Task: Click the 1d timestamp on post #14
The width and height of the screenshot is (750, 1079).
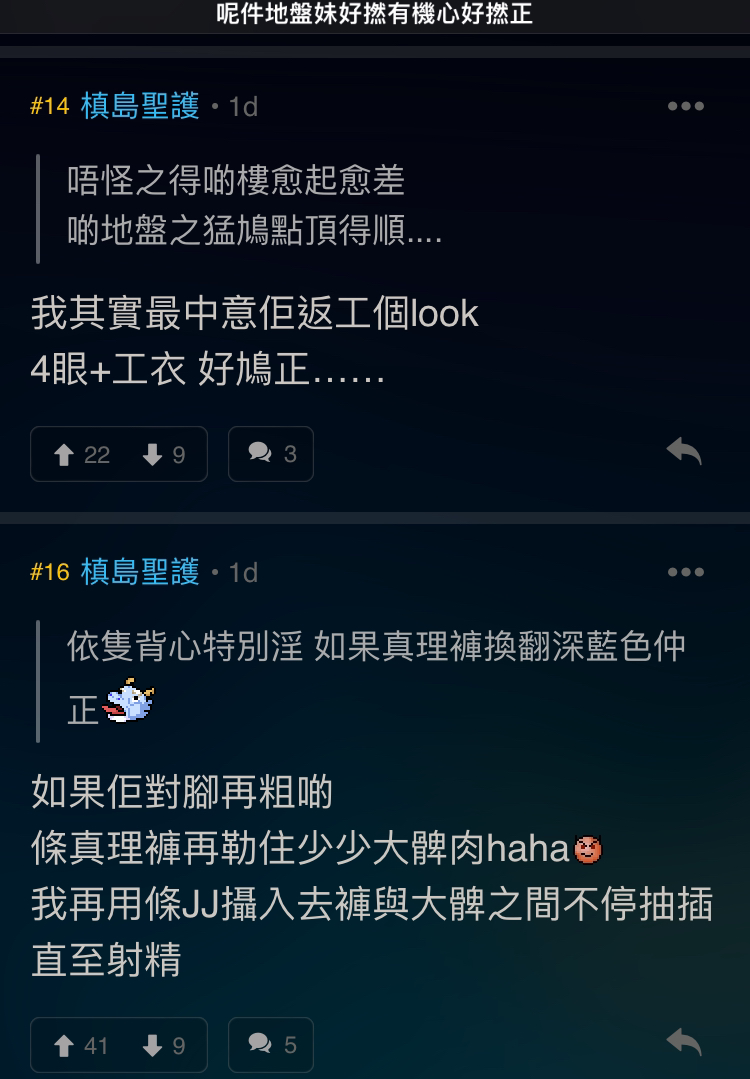Action: [x=242, y=107]
